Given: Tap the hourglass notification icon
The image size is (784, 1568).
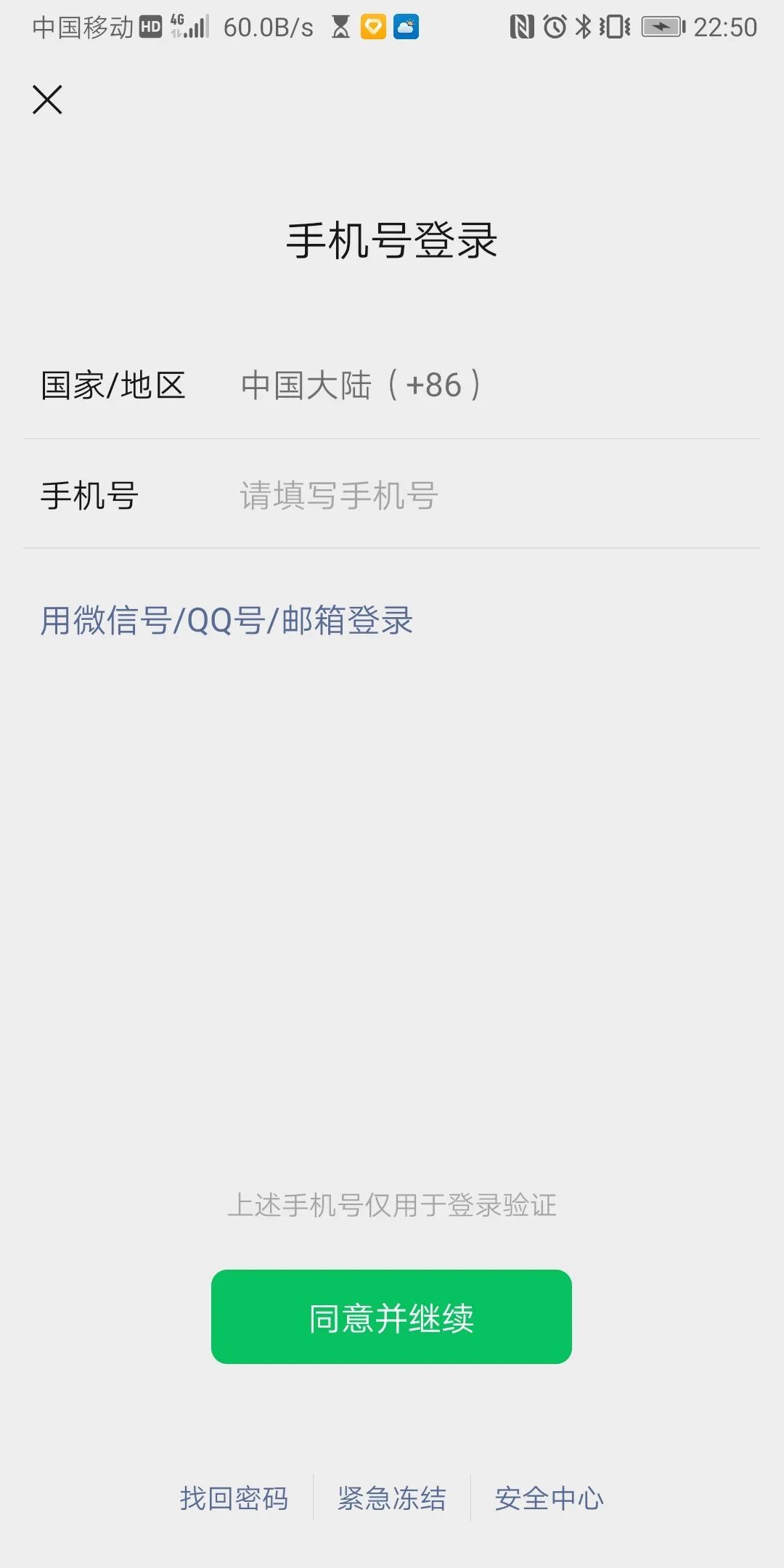Looking at the screenshot, I should tap(338, 27).
